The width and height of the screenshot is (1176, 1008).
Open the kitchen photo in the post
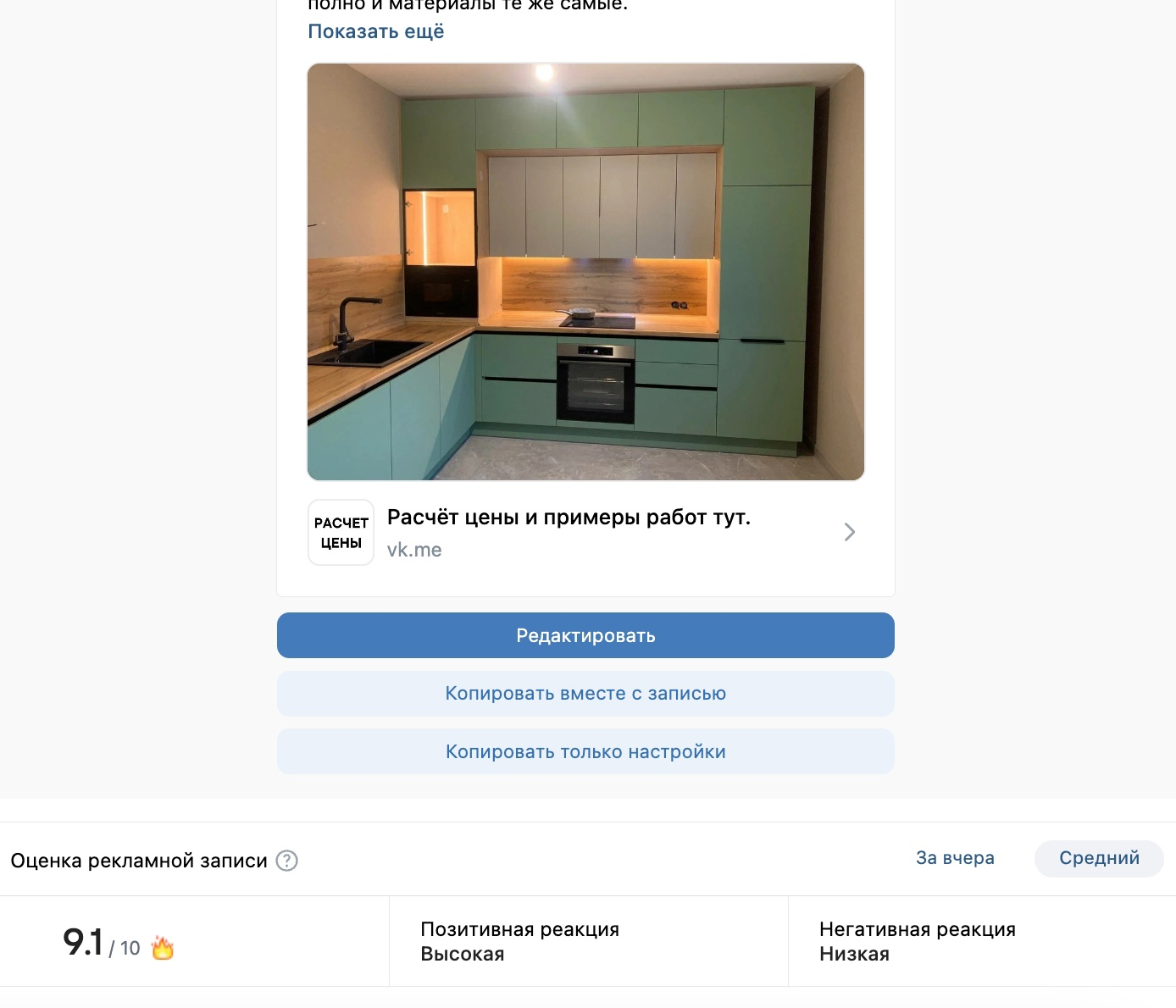point(585,271)
